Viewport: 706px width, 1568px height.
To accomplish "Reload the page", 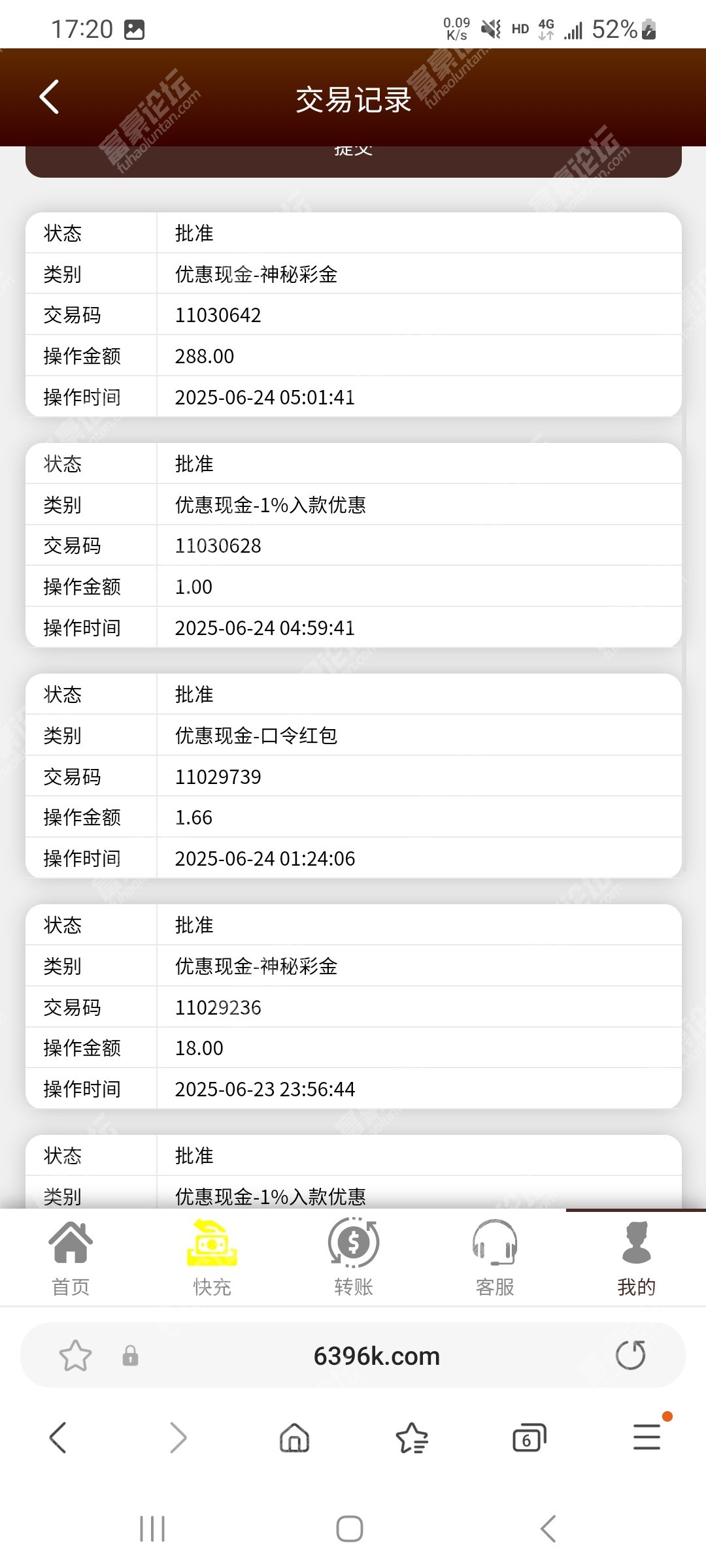I will pyautogui.click(x=631, y=1355).
